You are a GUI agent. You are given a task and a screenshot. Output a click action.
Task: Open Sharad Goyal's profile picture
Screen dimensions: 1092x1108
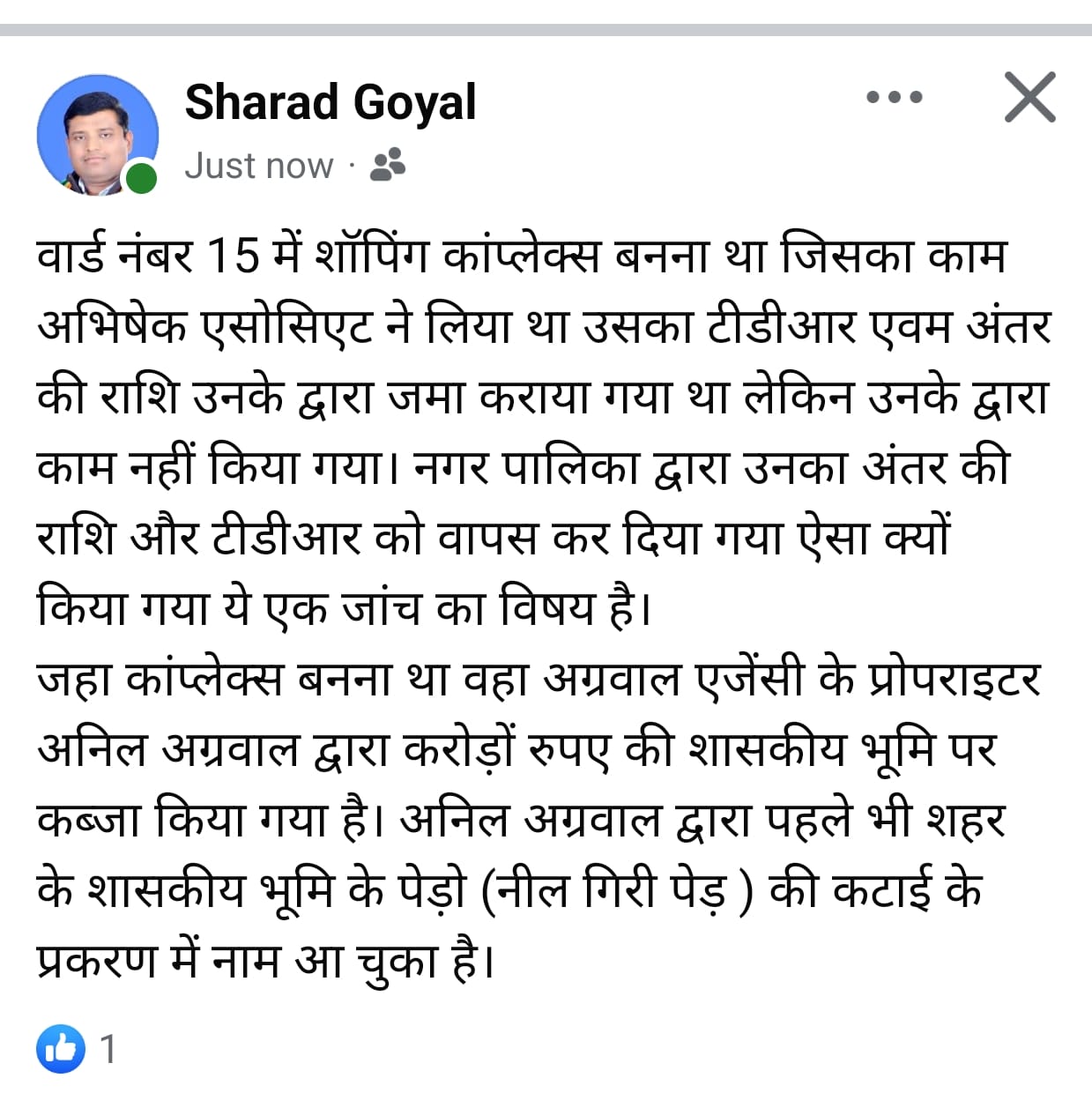point(97,135)
